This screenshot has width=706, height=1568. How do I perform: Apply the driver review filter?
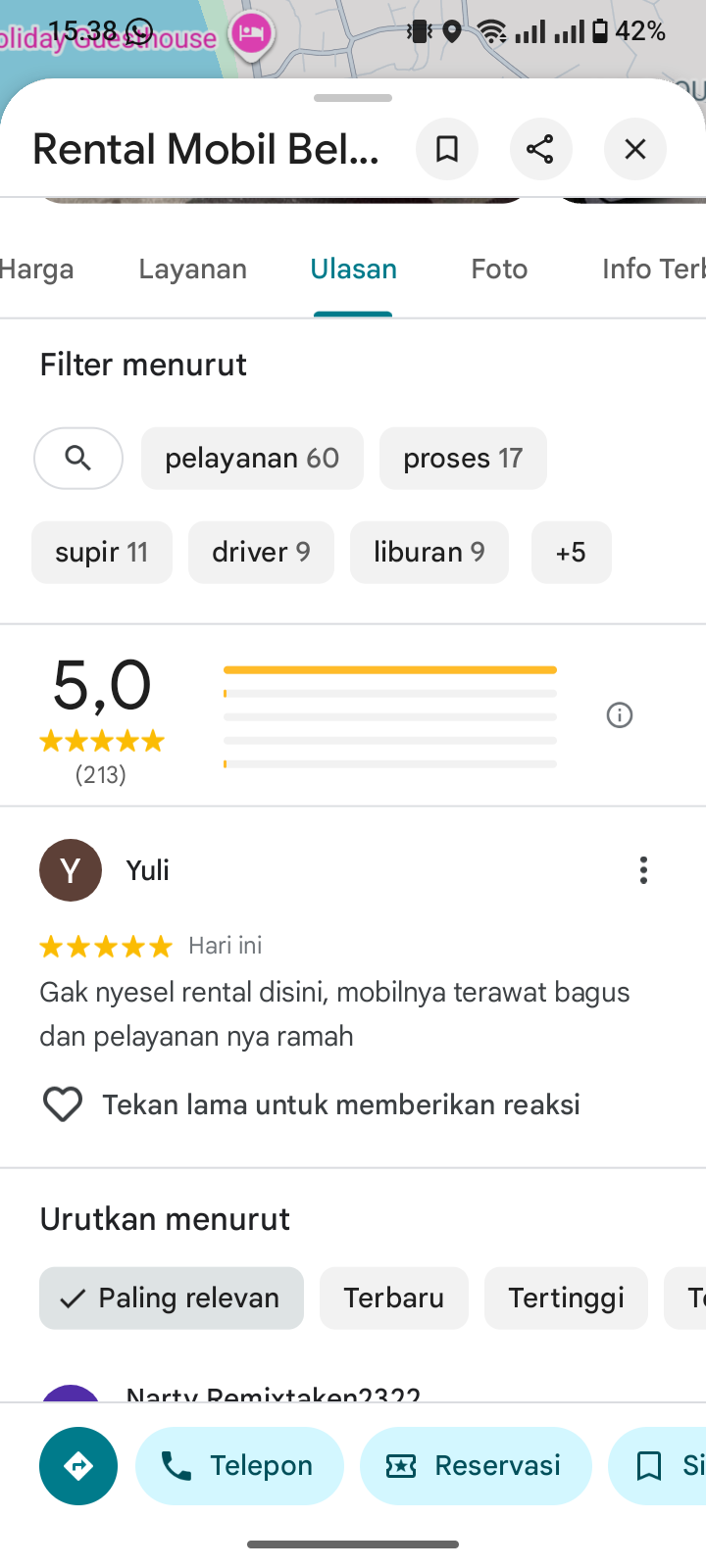(261, 552)
